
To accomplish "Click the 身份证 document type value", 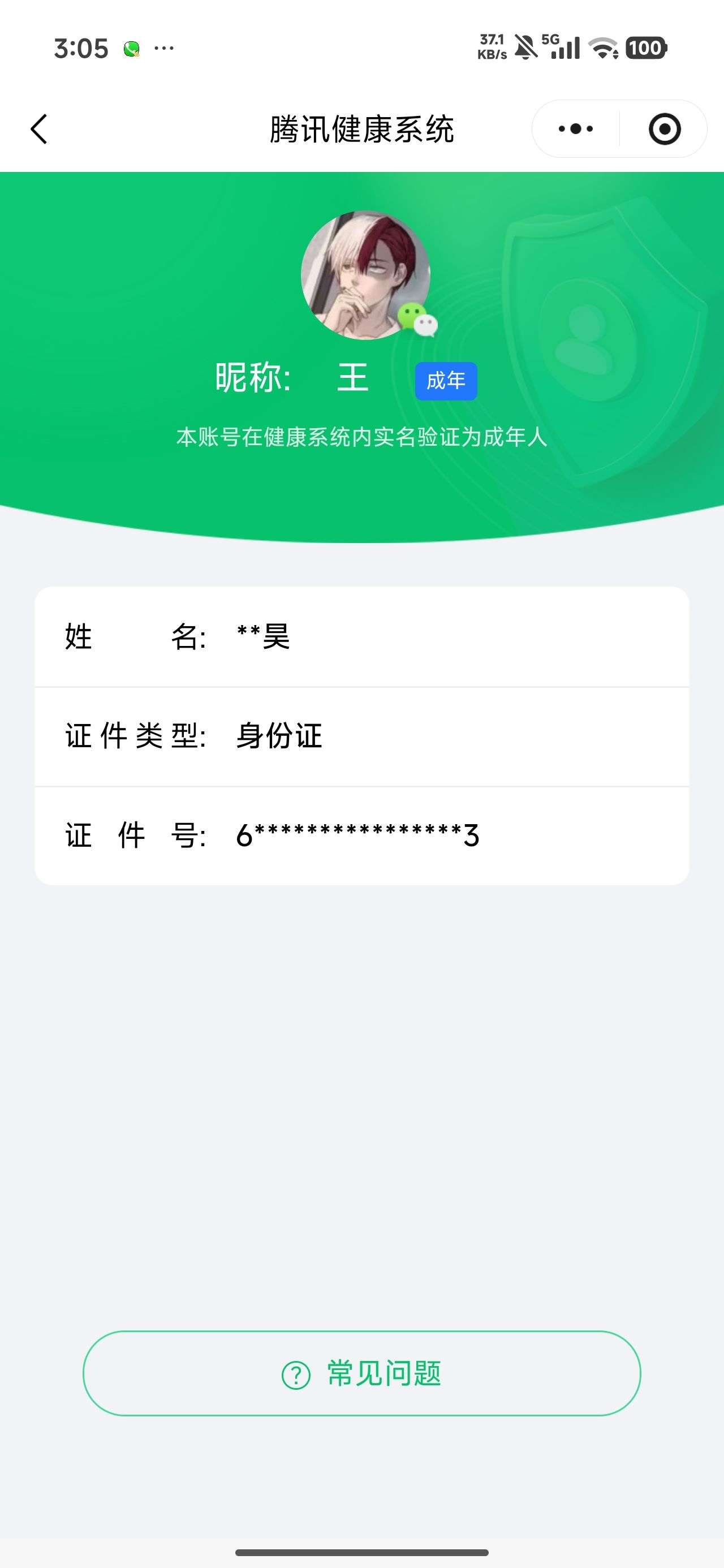I will tap(278, 735).
